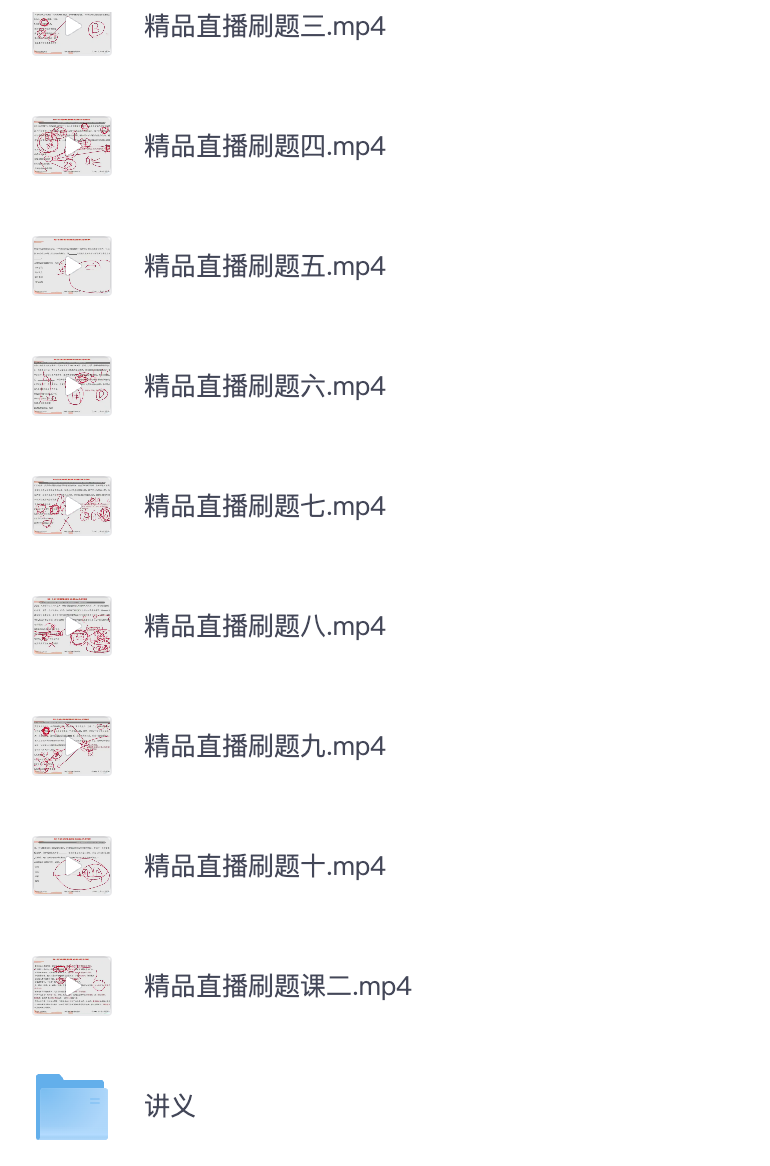
Task: Open 精品直播刷题十.mp4 from the list
Action: click(264, 866)
